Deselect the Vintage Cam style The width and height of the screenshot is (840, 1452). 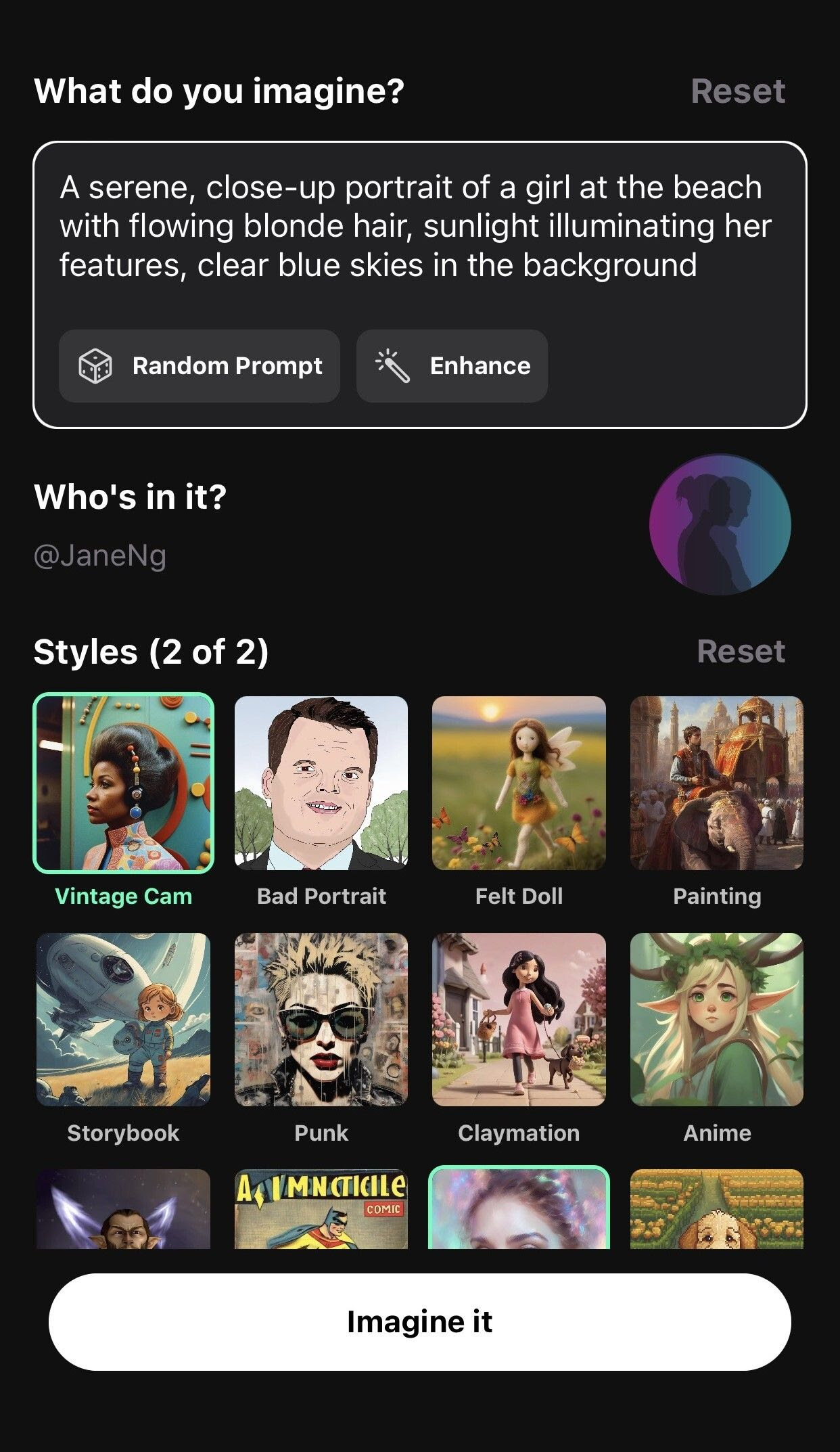[x=124, y=784]
